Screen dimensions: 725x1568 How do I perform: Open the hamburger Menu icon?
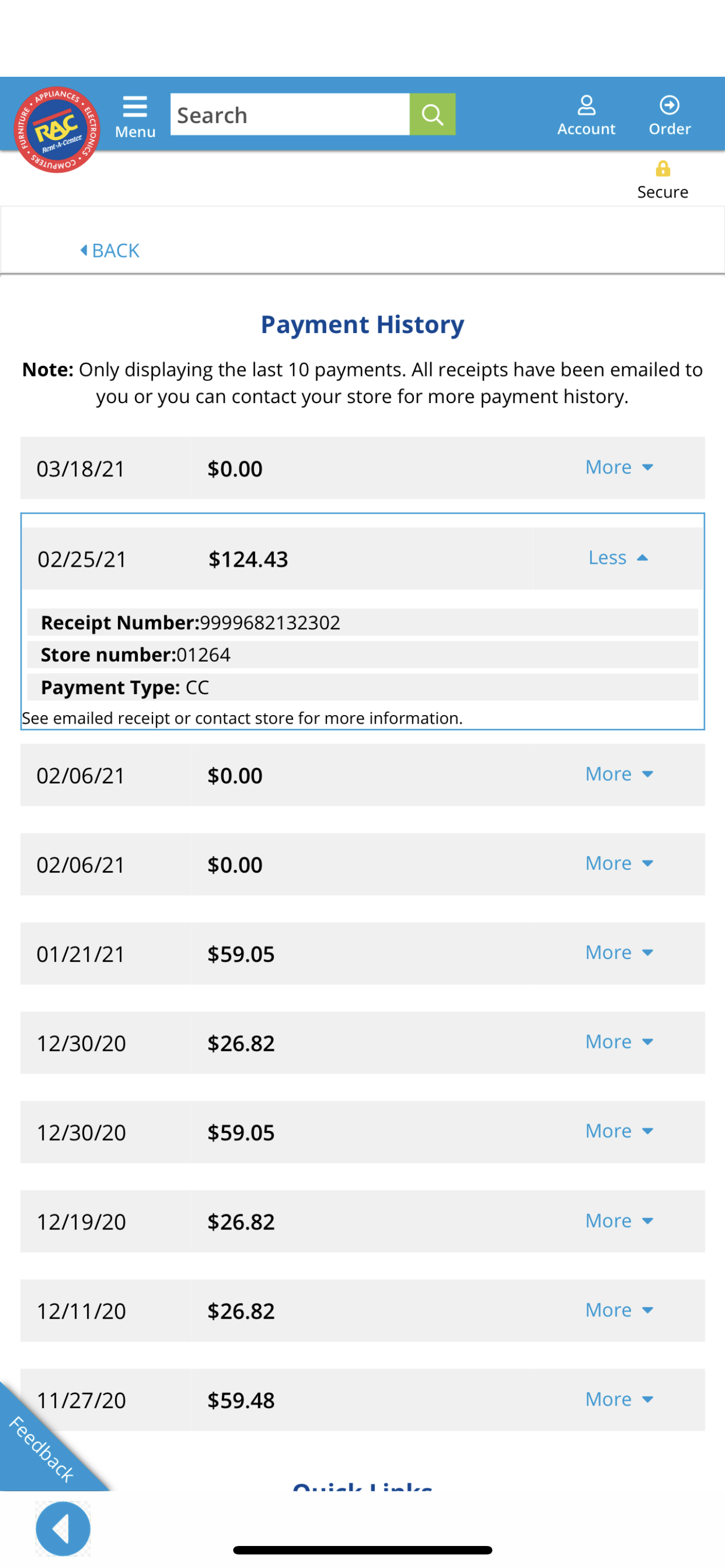point(134,108)
